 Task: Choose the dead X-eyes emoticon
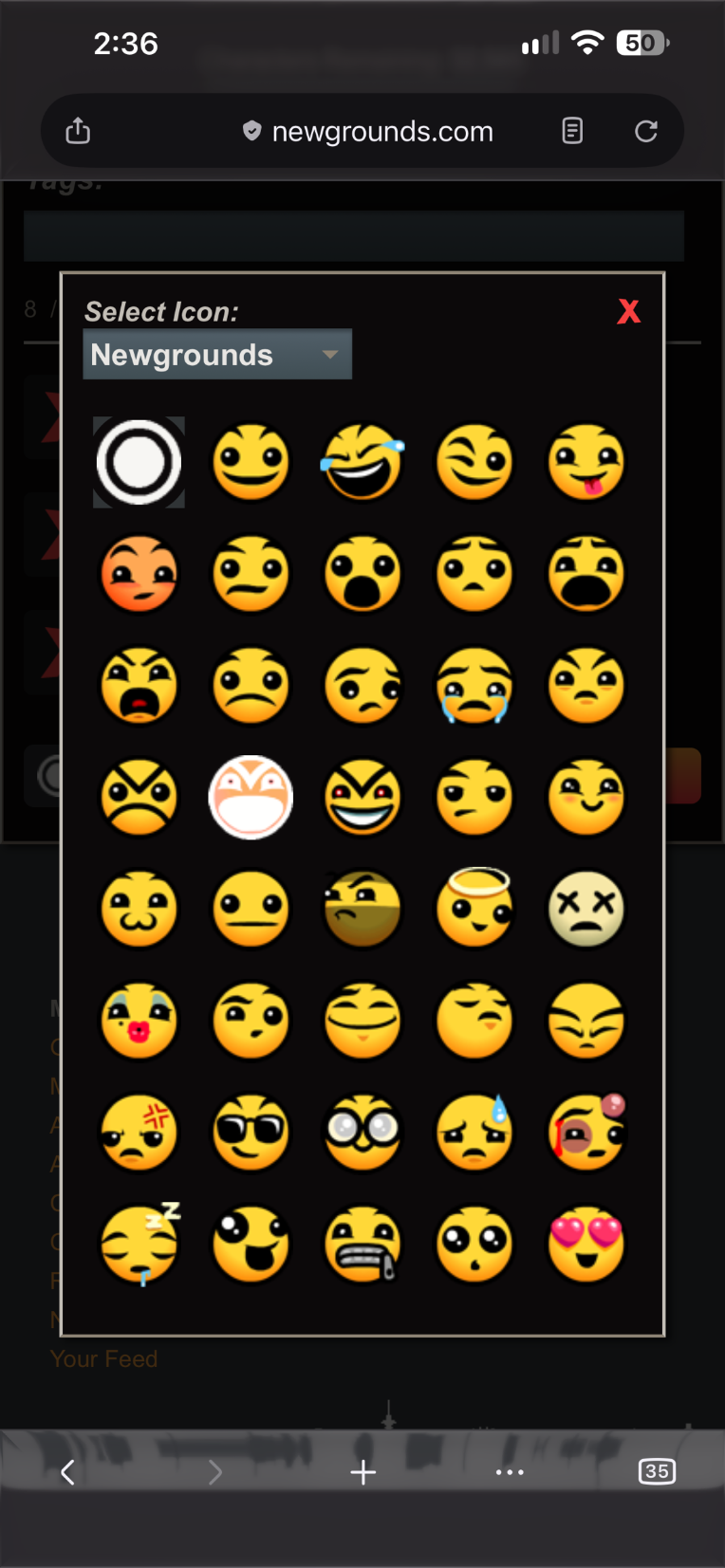(x=586, y=910)
